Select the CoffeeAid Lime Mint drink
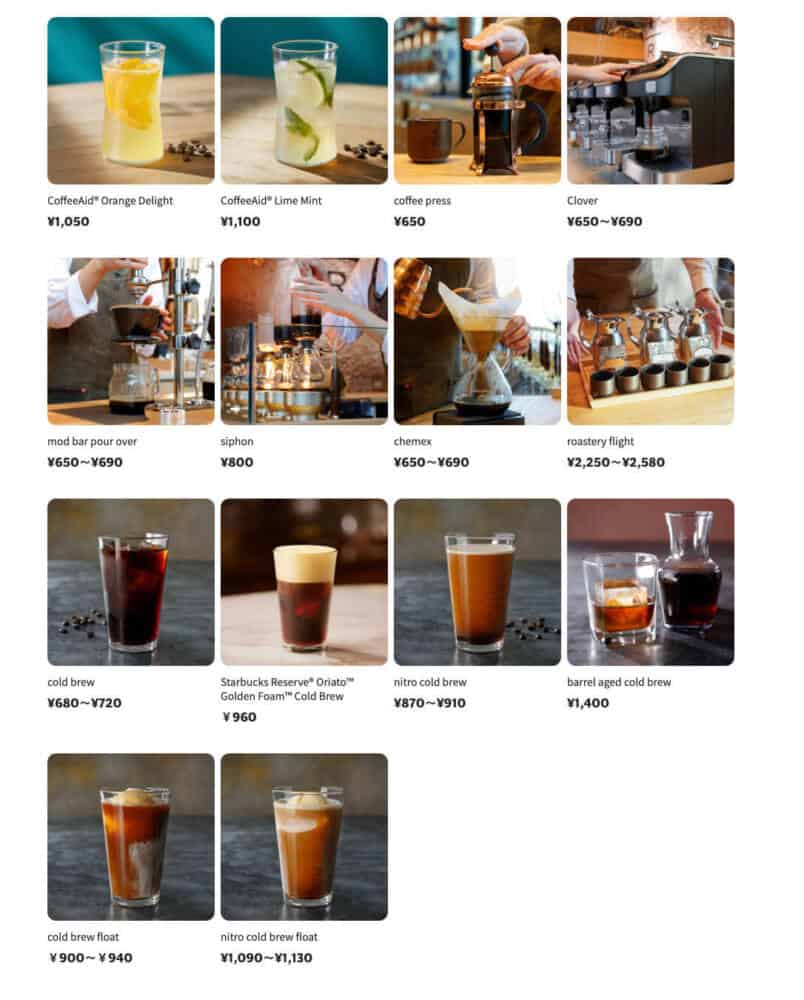804x1000 pixels. click(x=304, y=100)
